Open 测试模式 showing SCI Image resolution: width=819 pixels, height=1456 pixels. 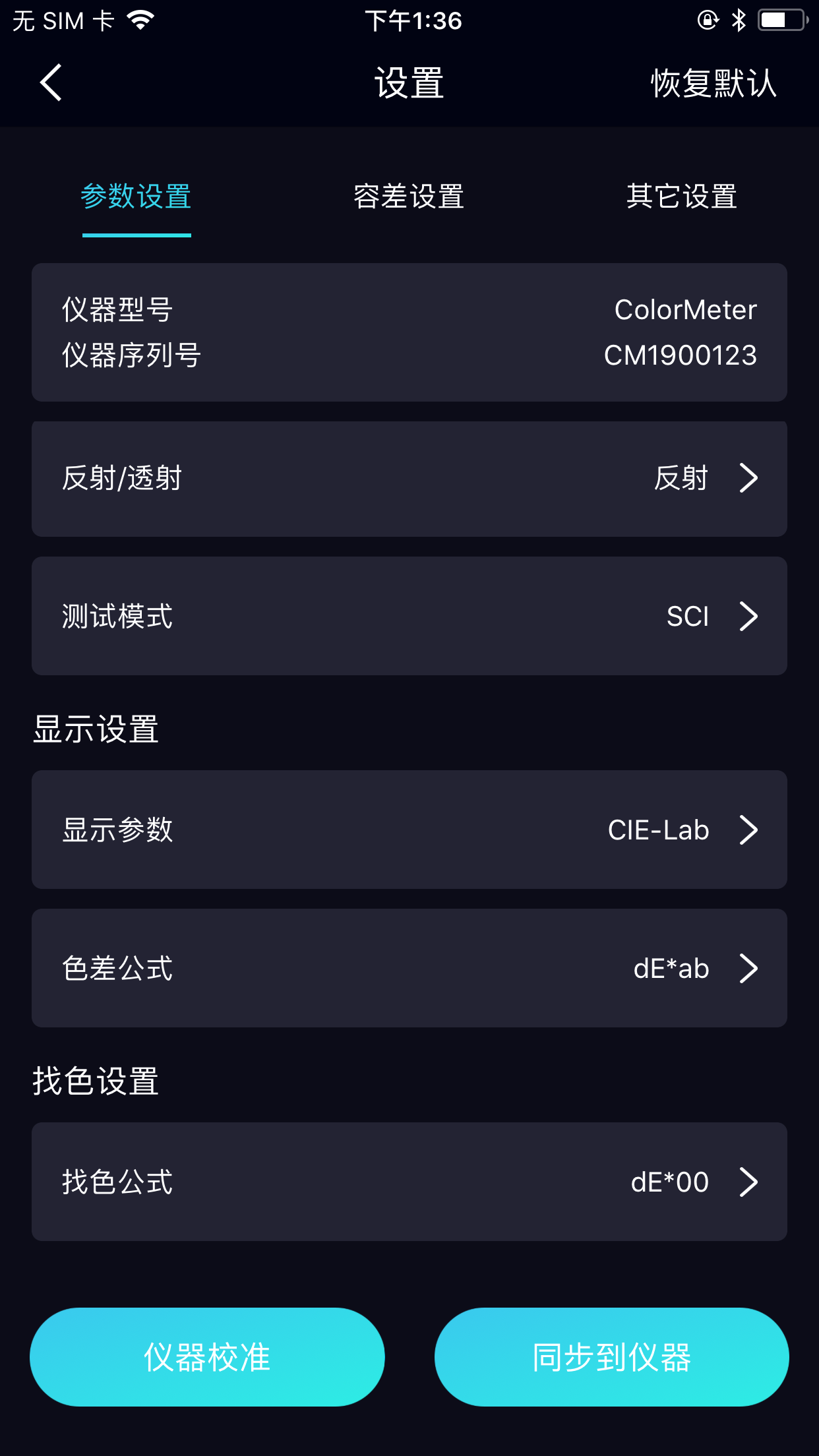[x=409, y=616]
